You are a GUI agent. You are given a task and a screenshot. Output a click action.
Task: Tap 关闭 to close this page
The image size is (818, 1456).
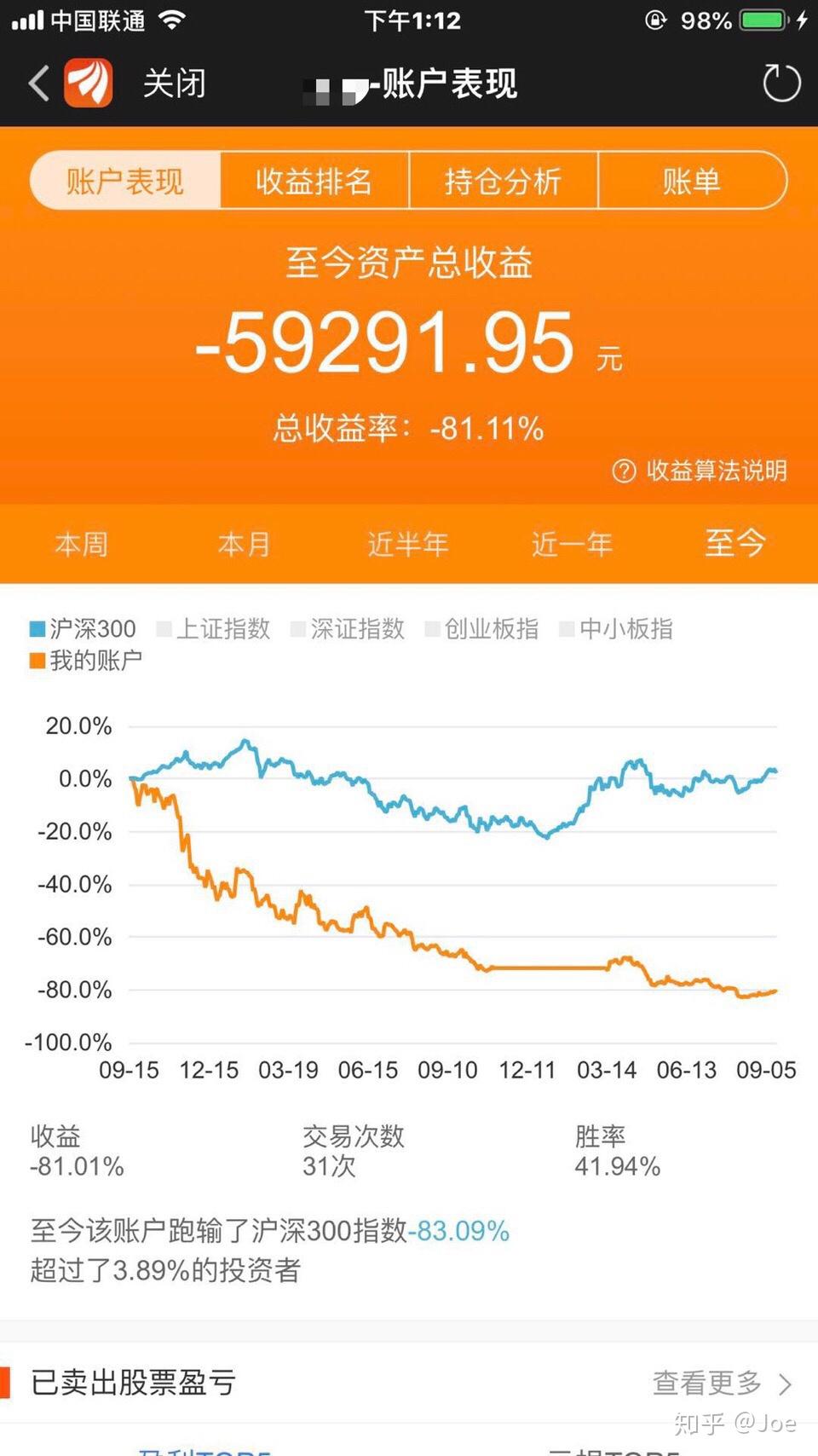pyautogui.click(x=174, y=84)
